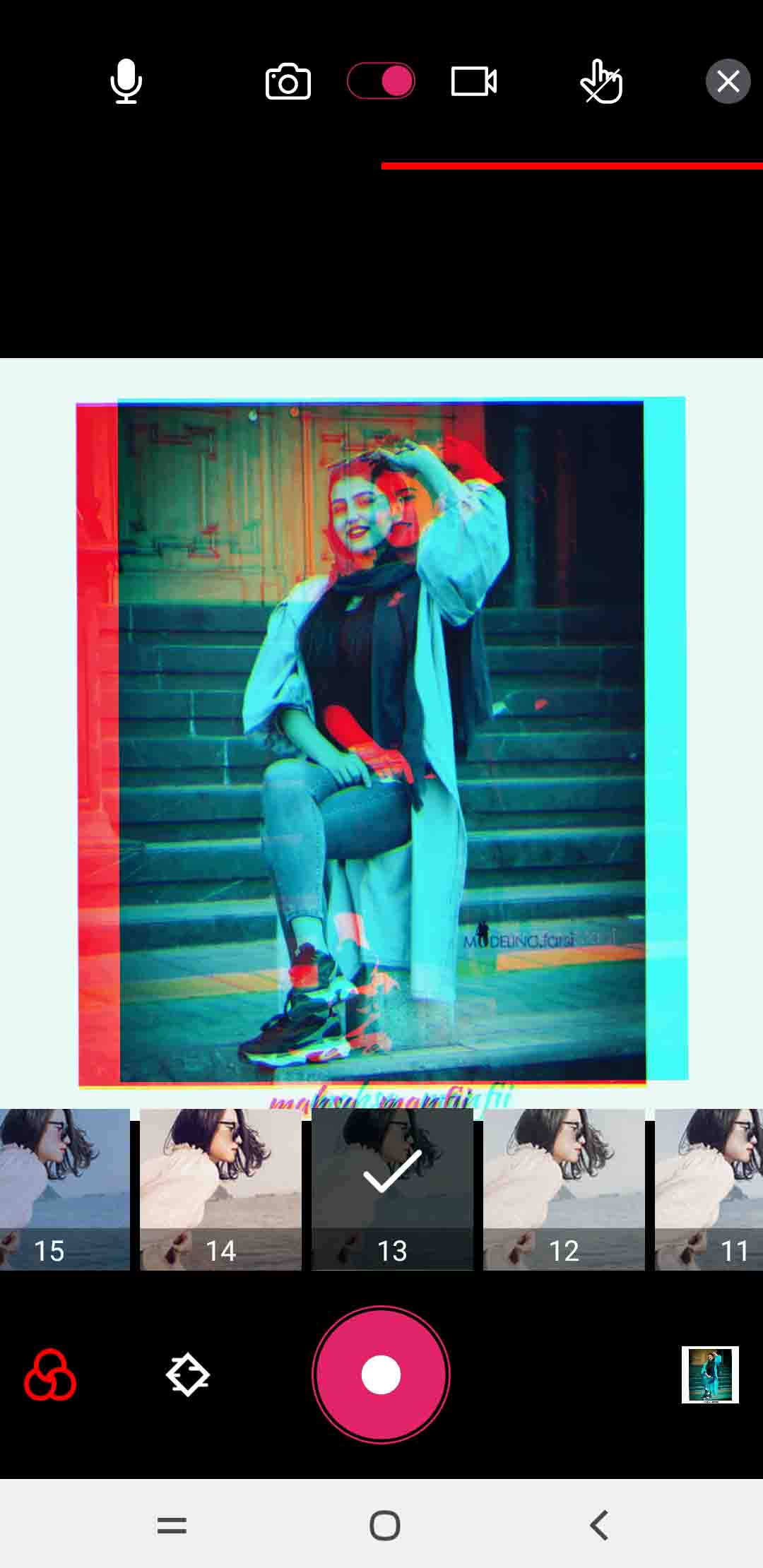Pick filter number 11
Image resolution: width=763 pixels, height=1568 pixels.
click(710, 1189)
